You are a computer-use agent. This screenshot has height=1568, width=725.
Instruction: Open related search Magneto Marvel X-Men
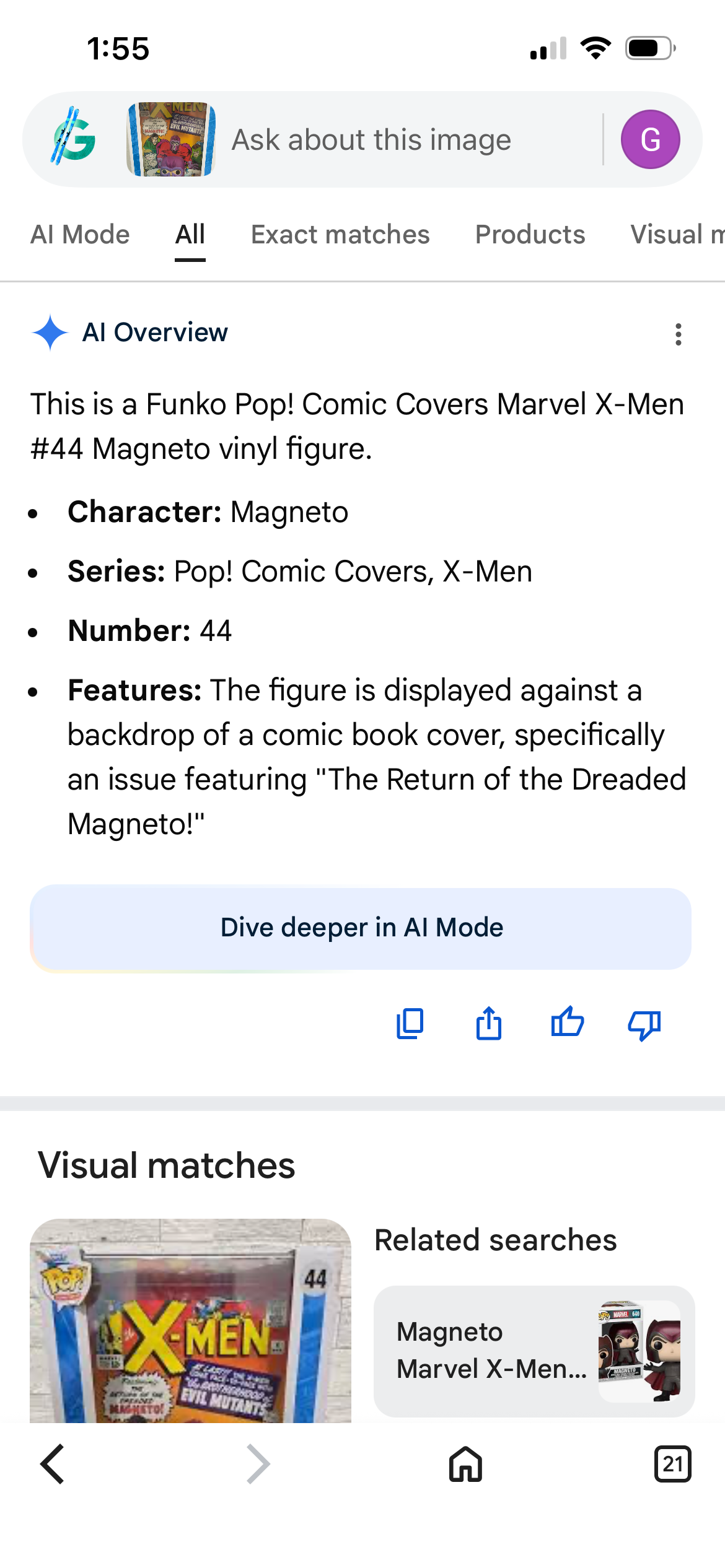pyautogui.click(x=534, y=1351)
